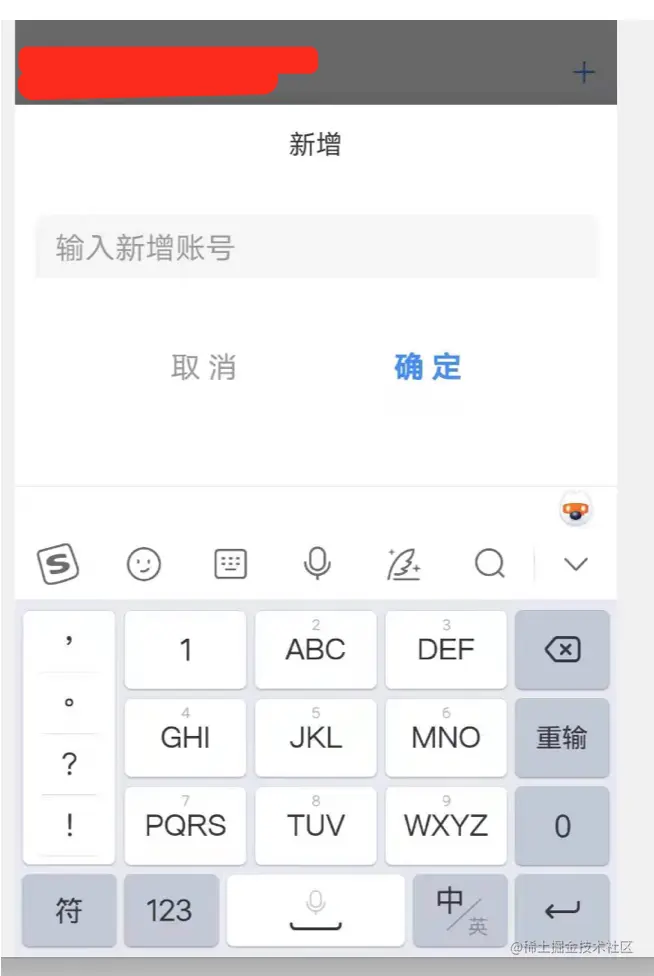Viewport: 654px width, 976px height.
Task: Tap the GHI key
Action: (185, 738)
